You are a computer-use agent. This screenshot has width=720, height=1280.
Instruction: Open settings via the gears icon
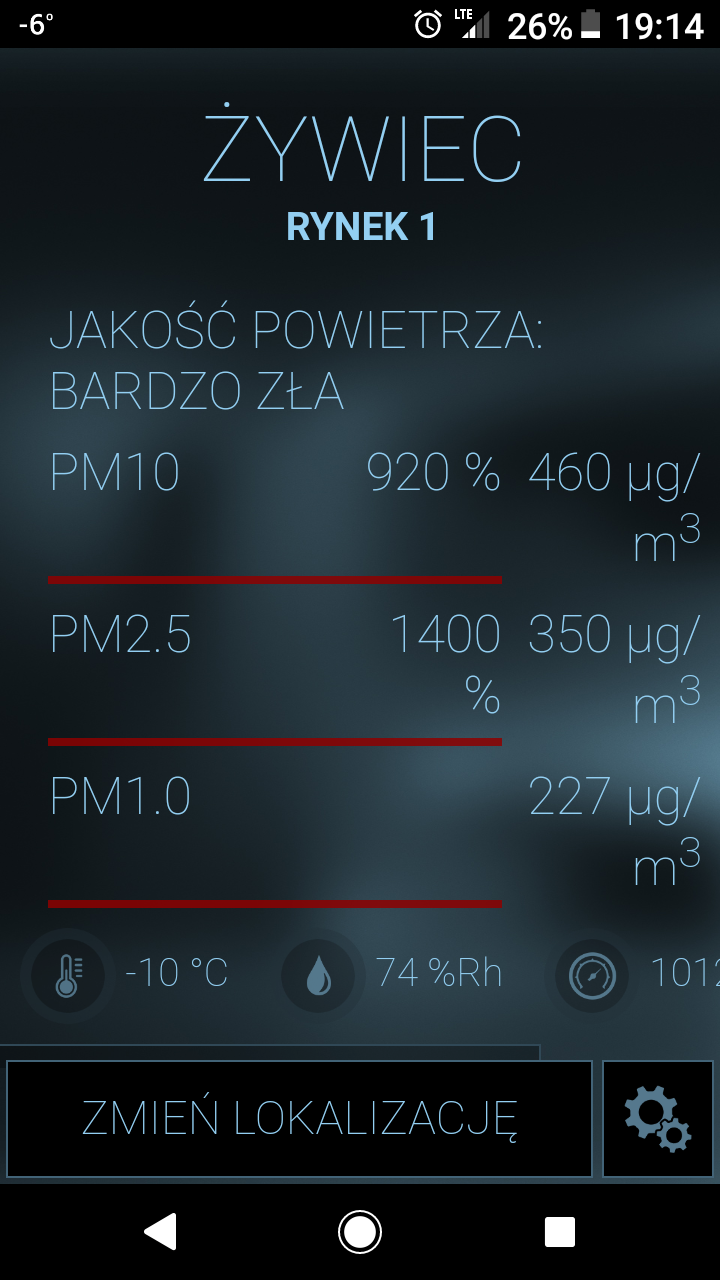point(657,1119)
